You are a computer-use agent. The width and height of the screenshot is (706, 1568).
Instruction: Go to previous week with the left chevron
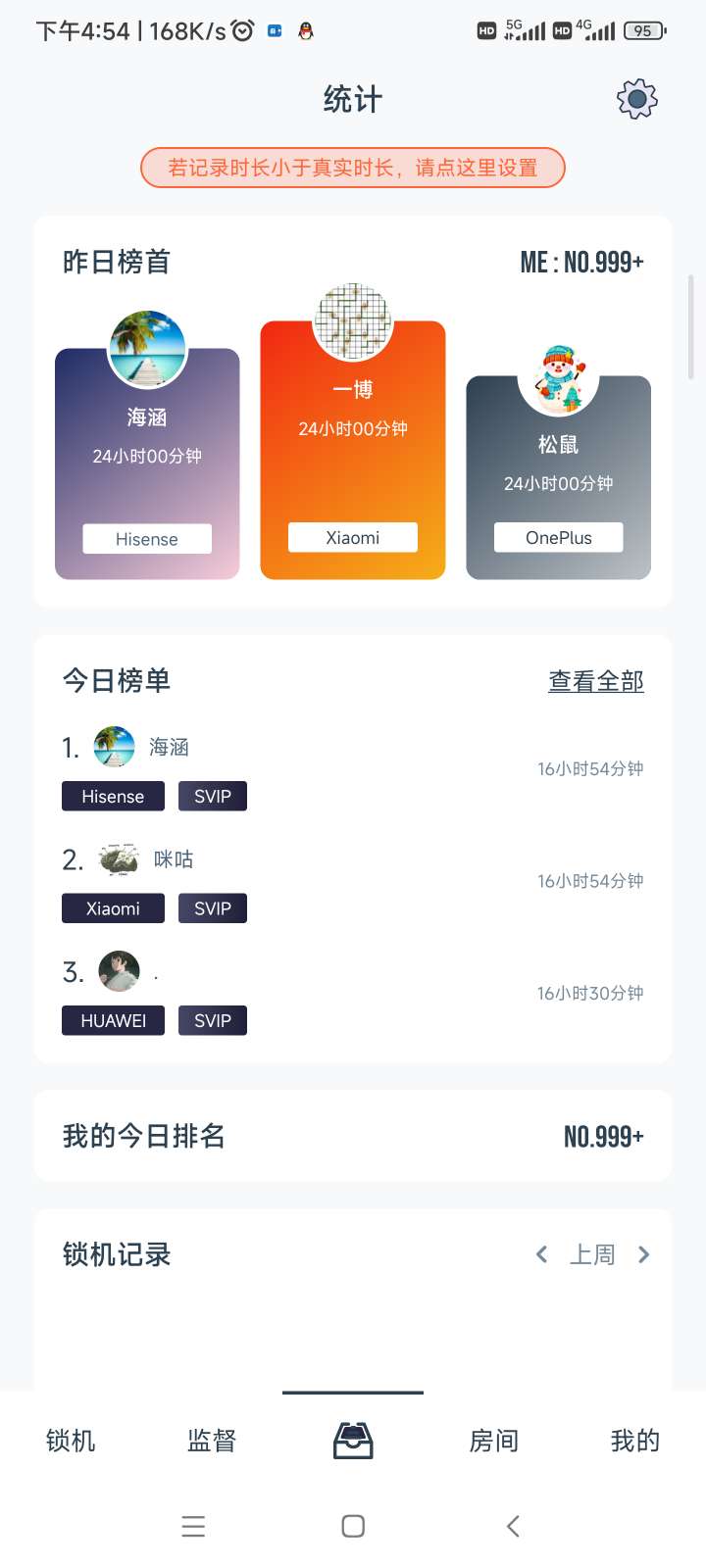click(x=541, y=1253)
